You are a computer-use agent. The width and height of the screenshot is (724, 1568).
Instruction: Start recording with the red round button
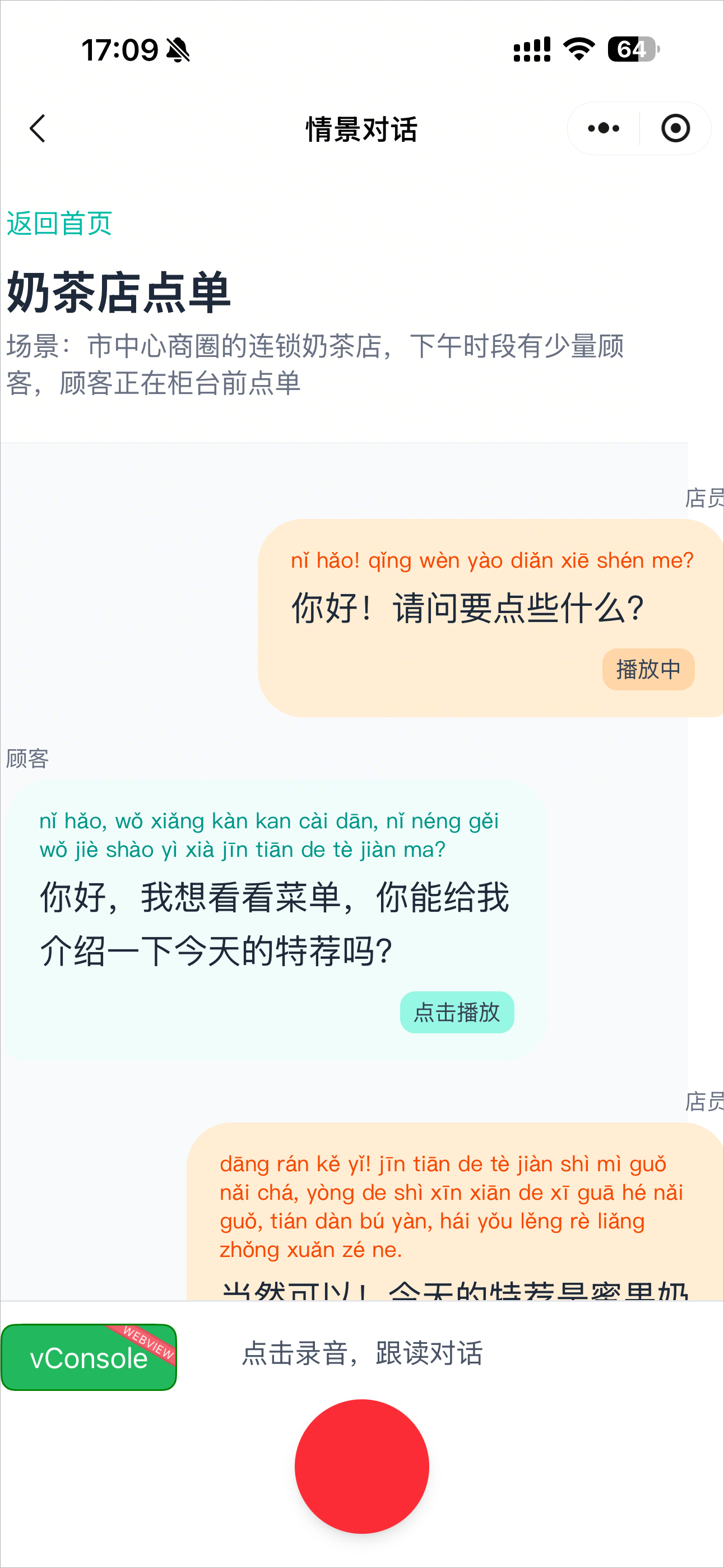point(361,1467)
